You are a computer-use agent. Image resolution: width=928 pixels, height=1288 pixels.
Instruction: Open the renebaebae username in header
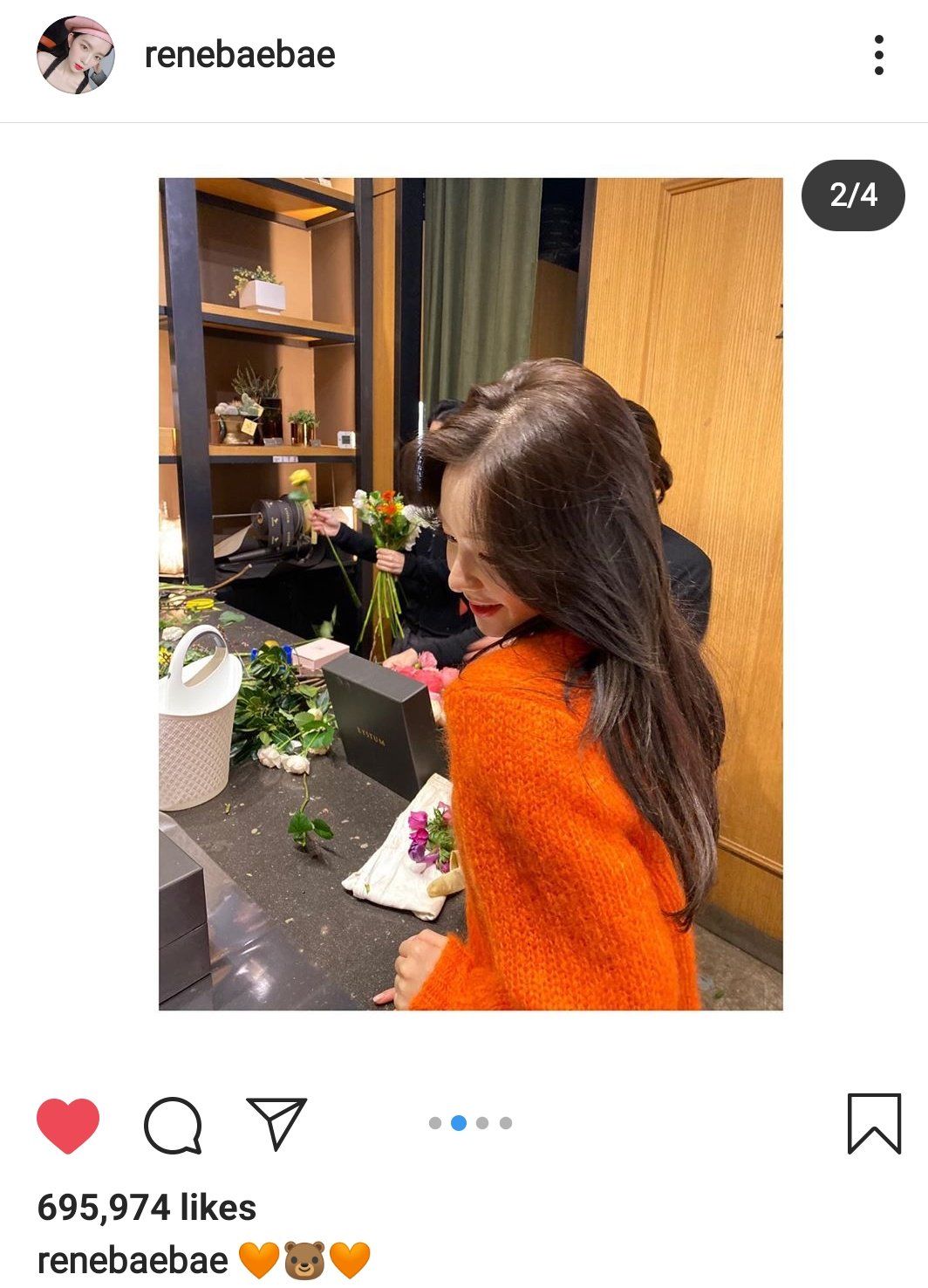[240, 55]
